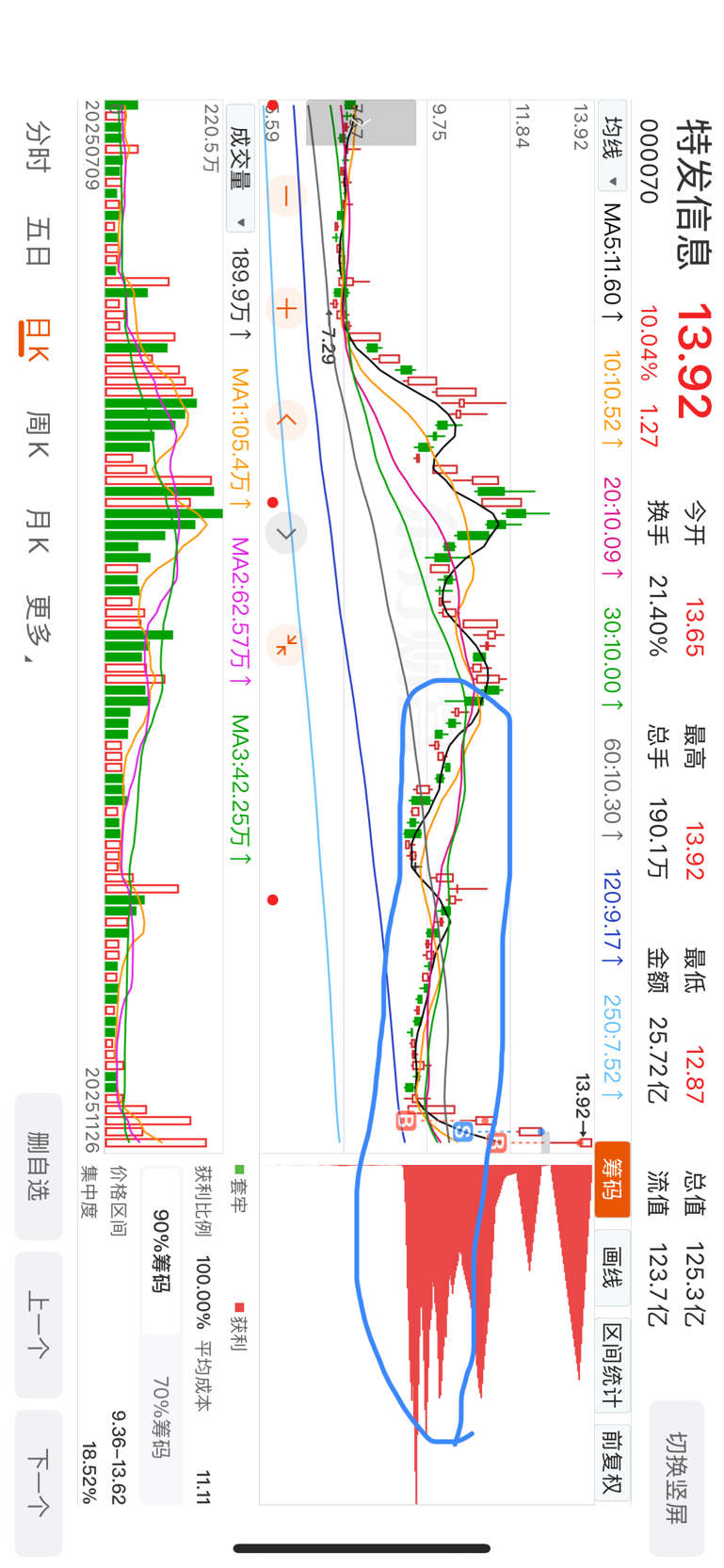Image resolution: width=724 pixels, height=1568 pixels.
Task: Tap the collapse arrows chart icon
Action: click(286, 645)
